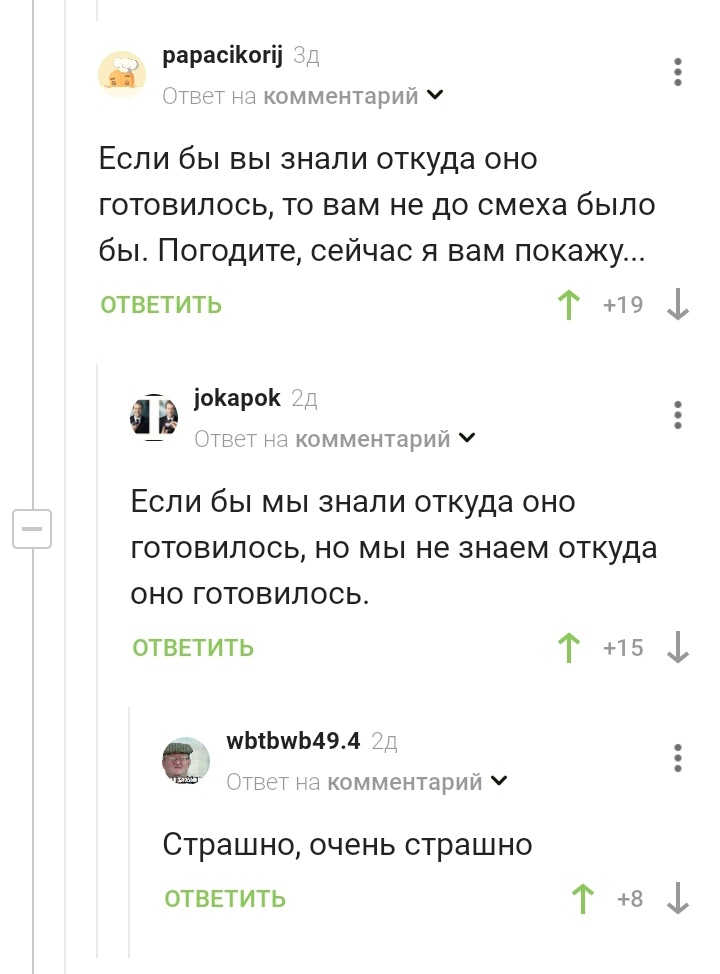Downvote papacikorij's comment
The width and height of the screenshot is (720, 974).
[678, 304]
